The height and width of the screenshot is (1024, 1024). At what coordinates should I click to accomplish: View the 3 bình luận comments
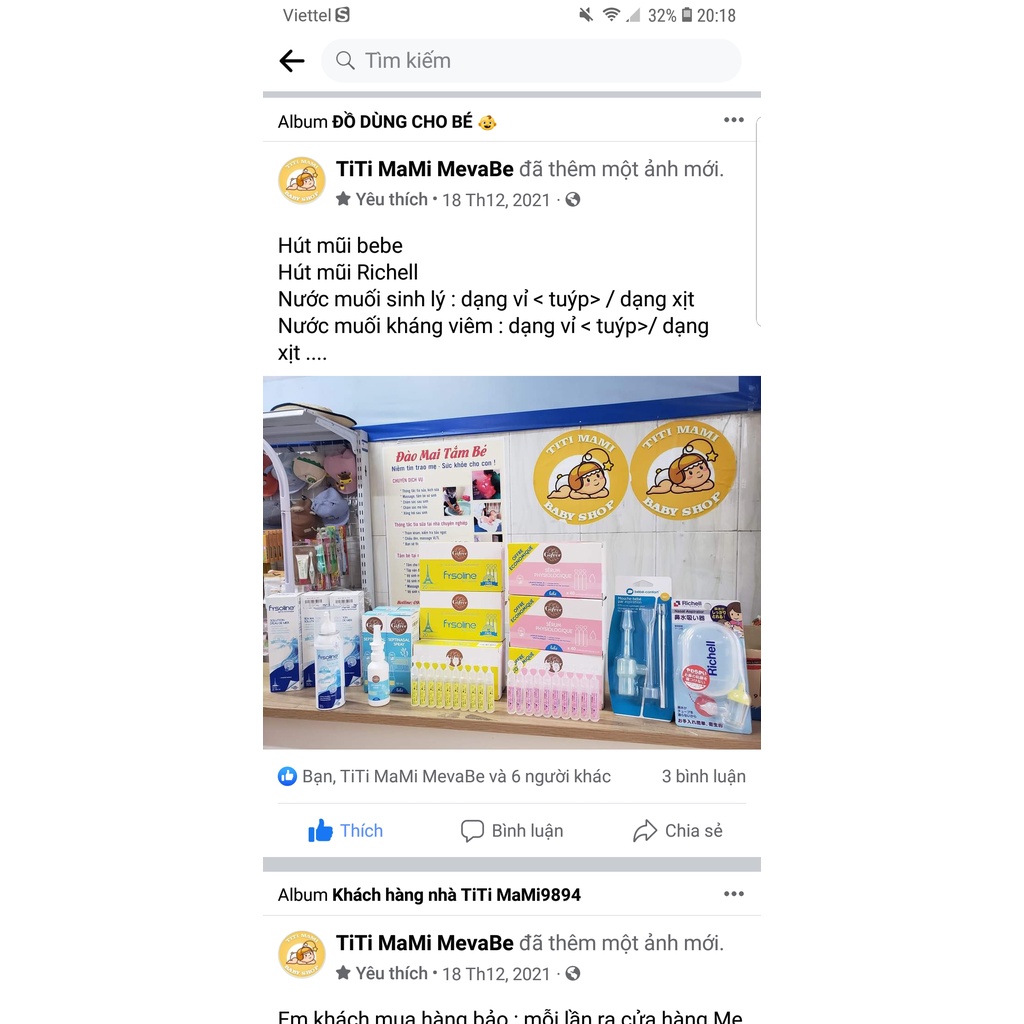point(703,776)
